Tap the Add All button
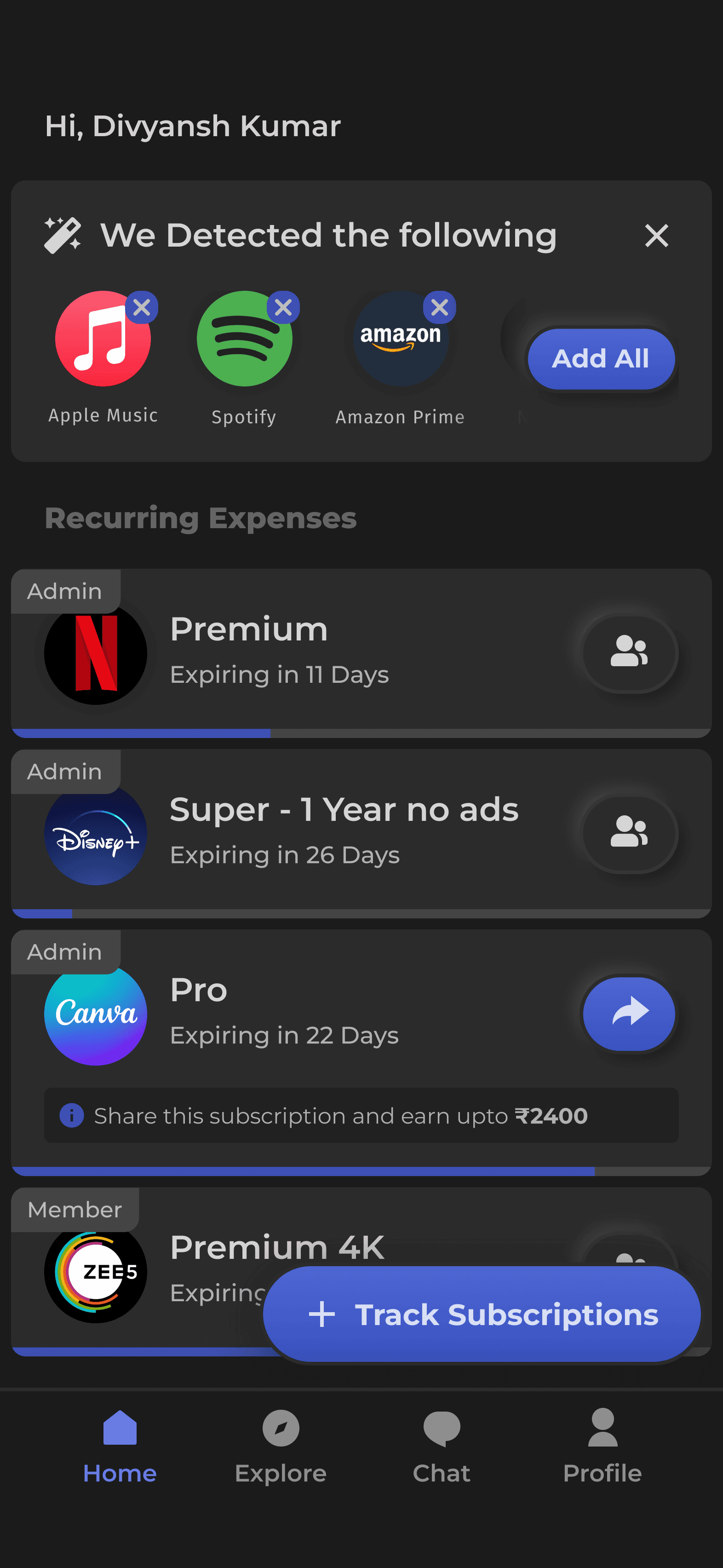 coord(601,358)
